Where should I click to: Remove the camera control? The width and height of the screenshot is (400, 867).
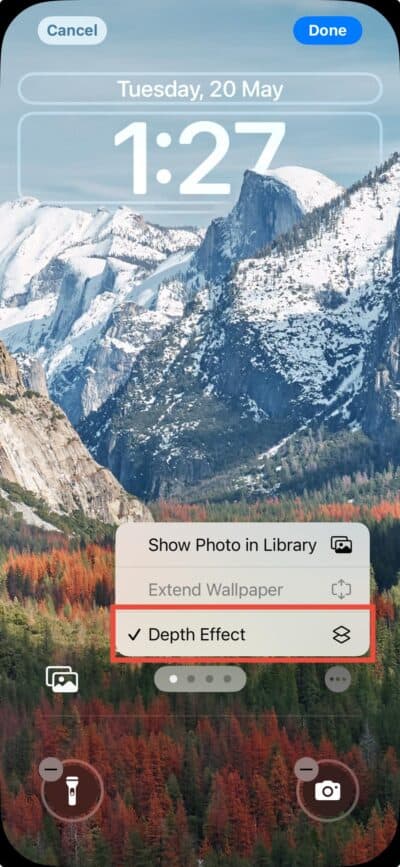[x=306, y=769]
